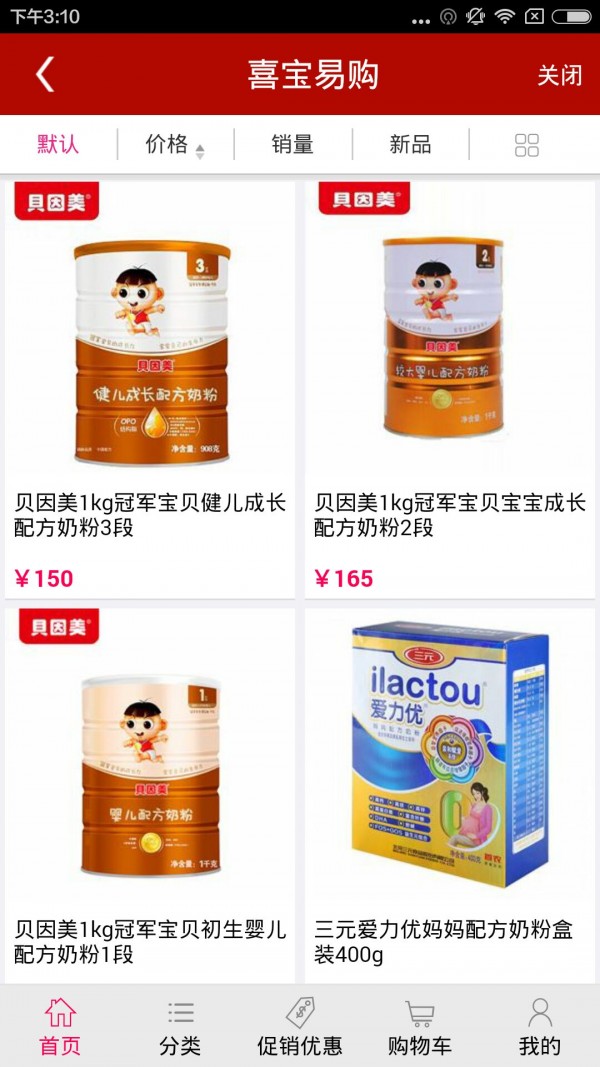Sort products by 价格
The width and height of the screenshot is (600, 1067).
(x=174, y=145)
